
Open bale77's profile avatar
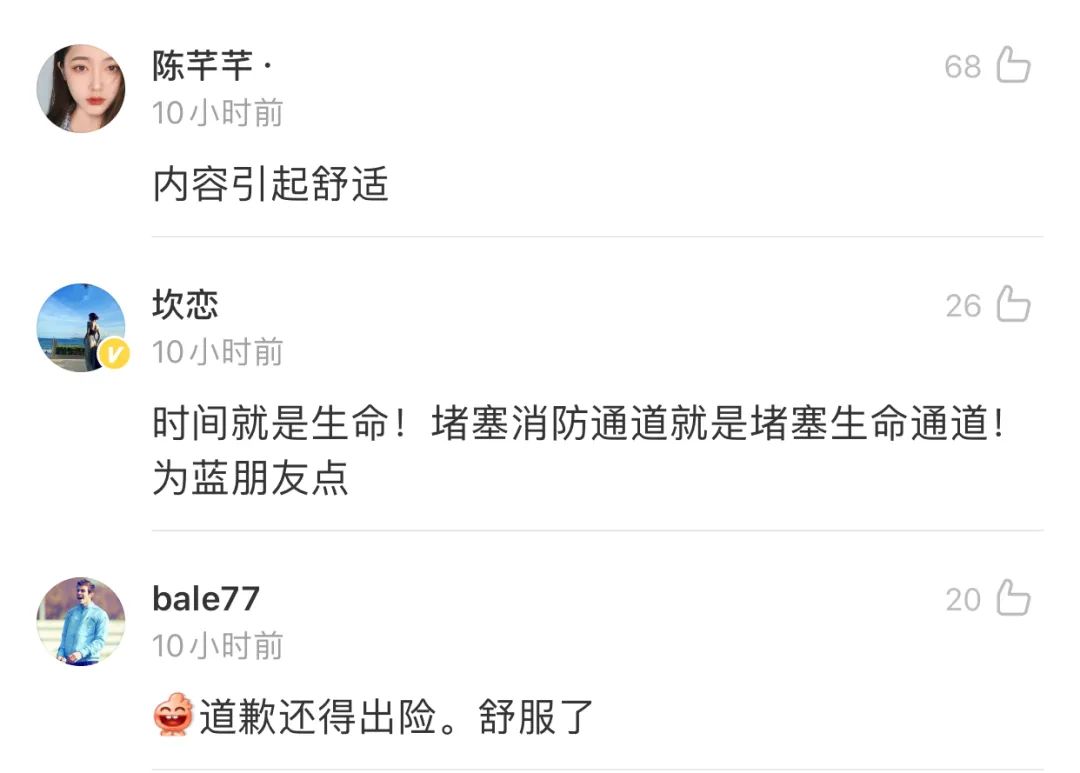coord(81,621)
